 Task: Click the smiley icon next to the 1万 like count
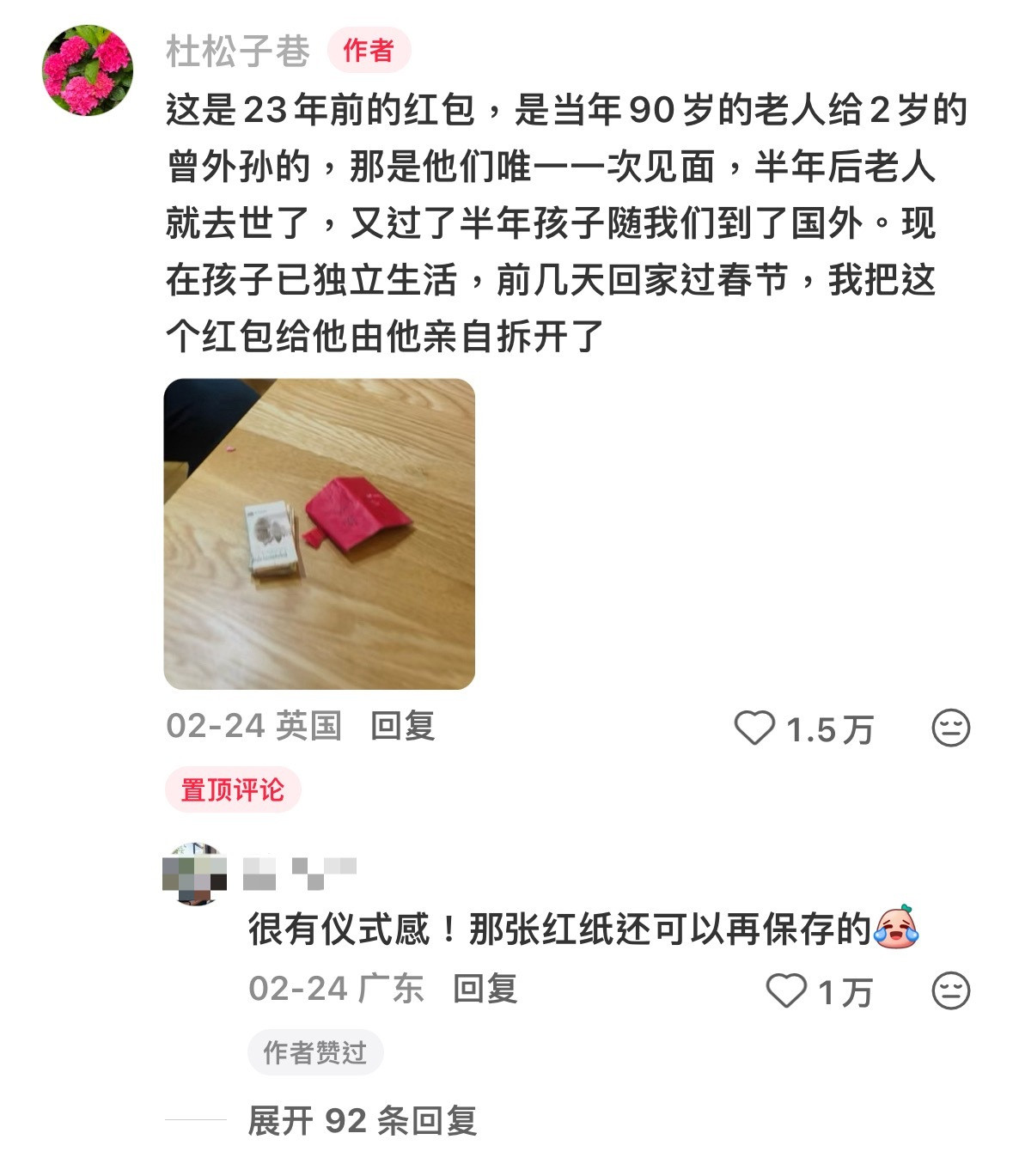pyautogui.click(x=950, y=990)
